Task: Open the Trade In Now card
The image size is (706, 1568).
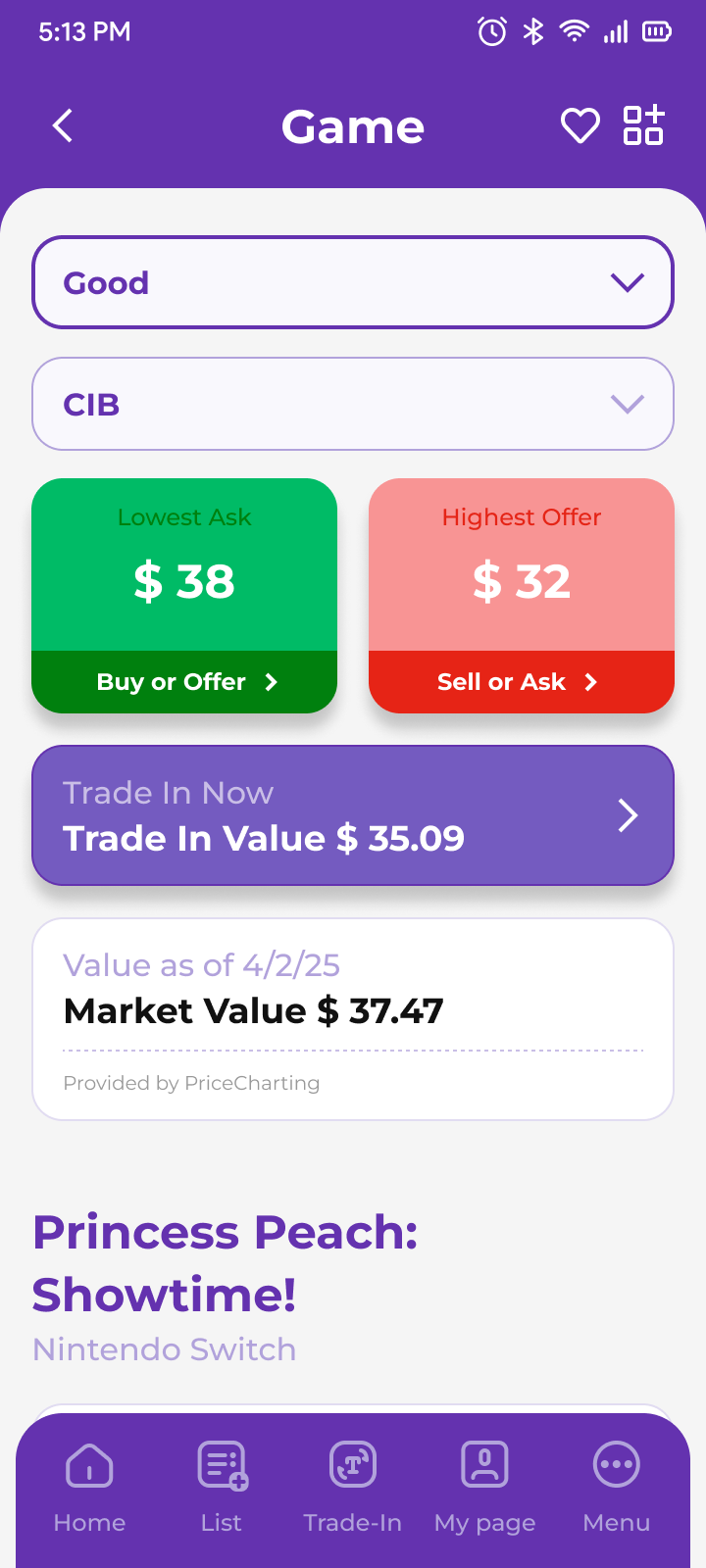Action: coord(353,815)
